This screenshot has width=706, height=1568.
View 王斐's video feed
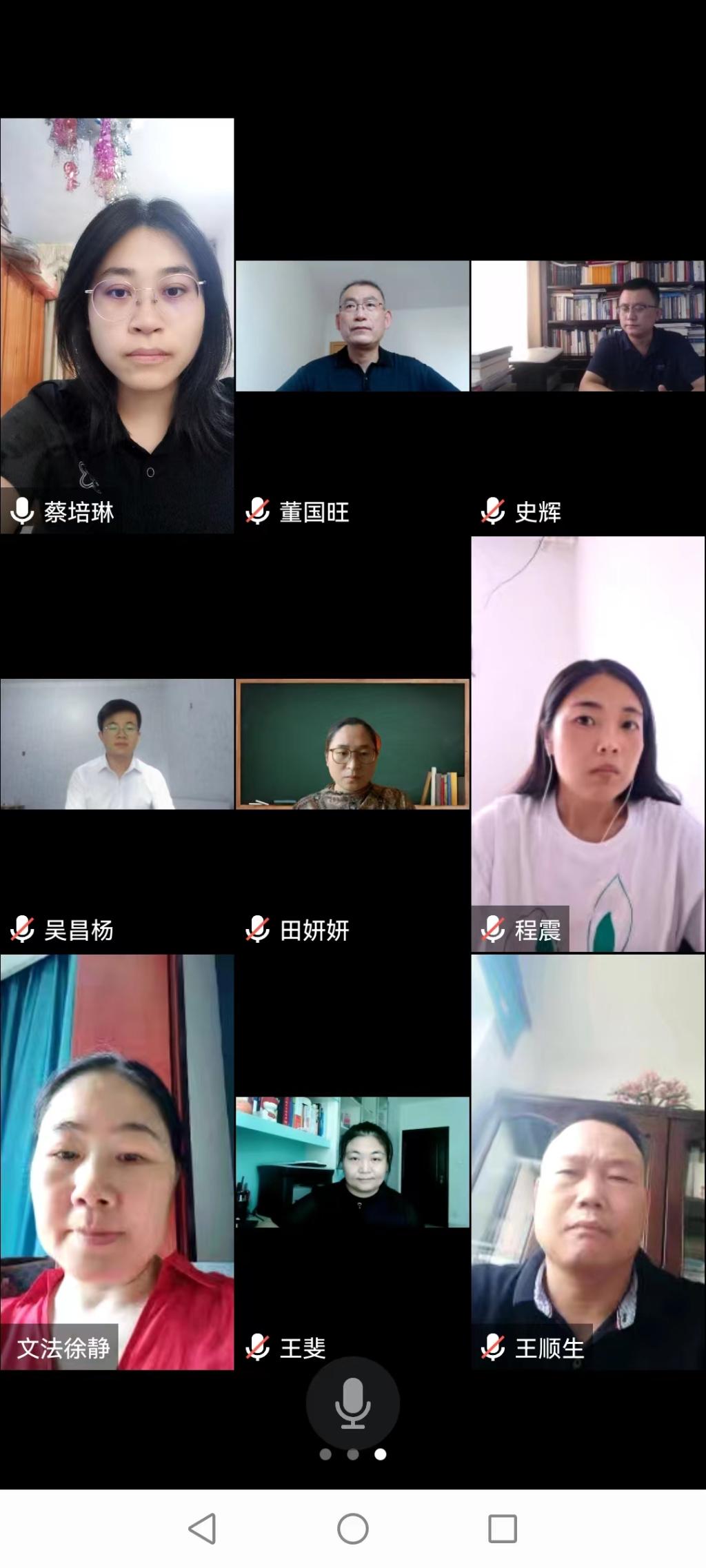[x=352, y=1161]
